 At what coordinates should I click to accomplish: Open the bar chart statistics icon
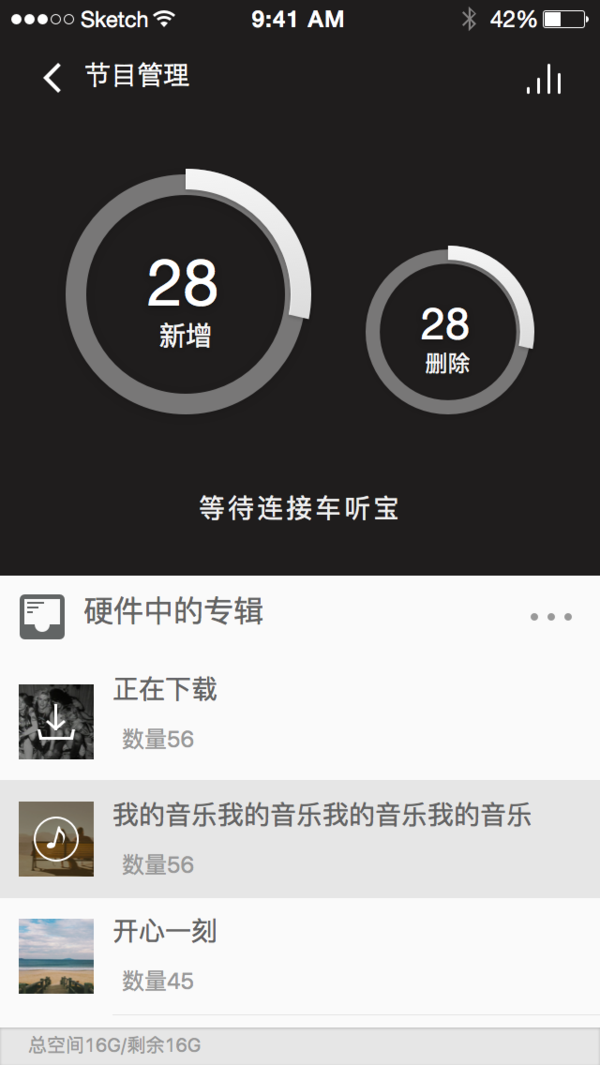click(544, 79)
